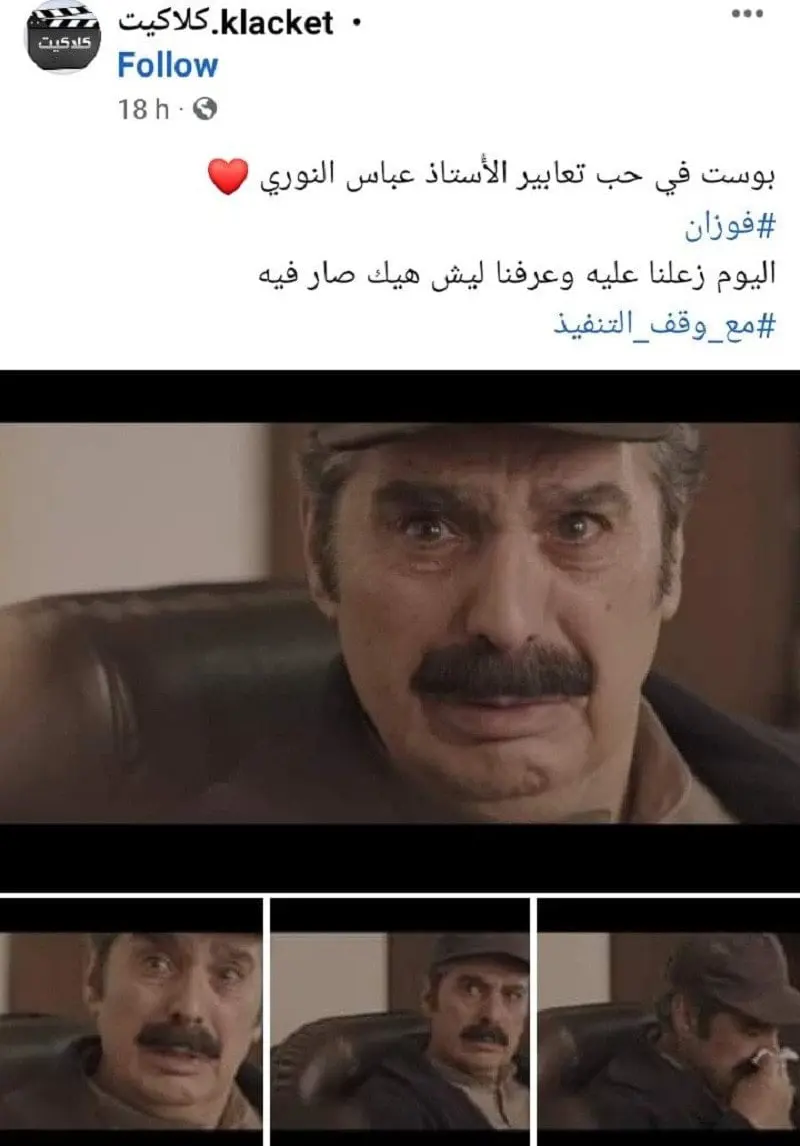Open the #مع_وقف_التنفيذ hashtag
Image resolution: width=800 pixels, height=1146 pixels.
click(x=663, y=323)
